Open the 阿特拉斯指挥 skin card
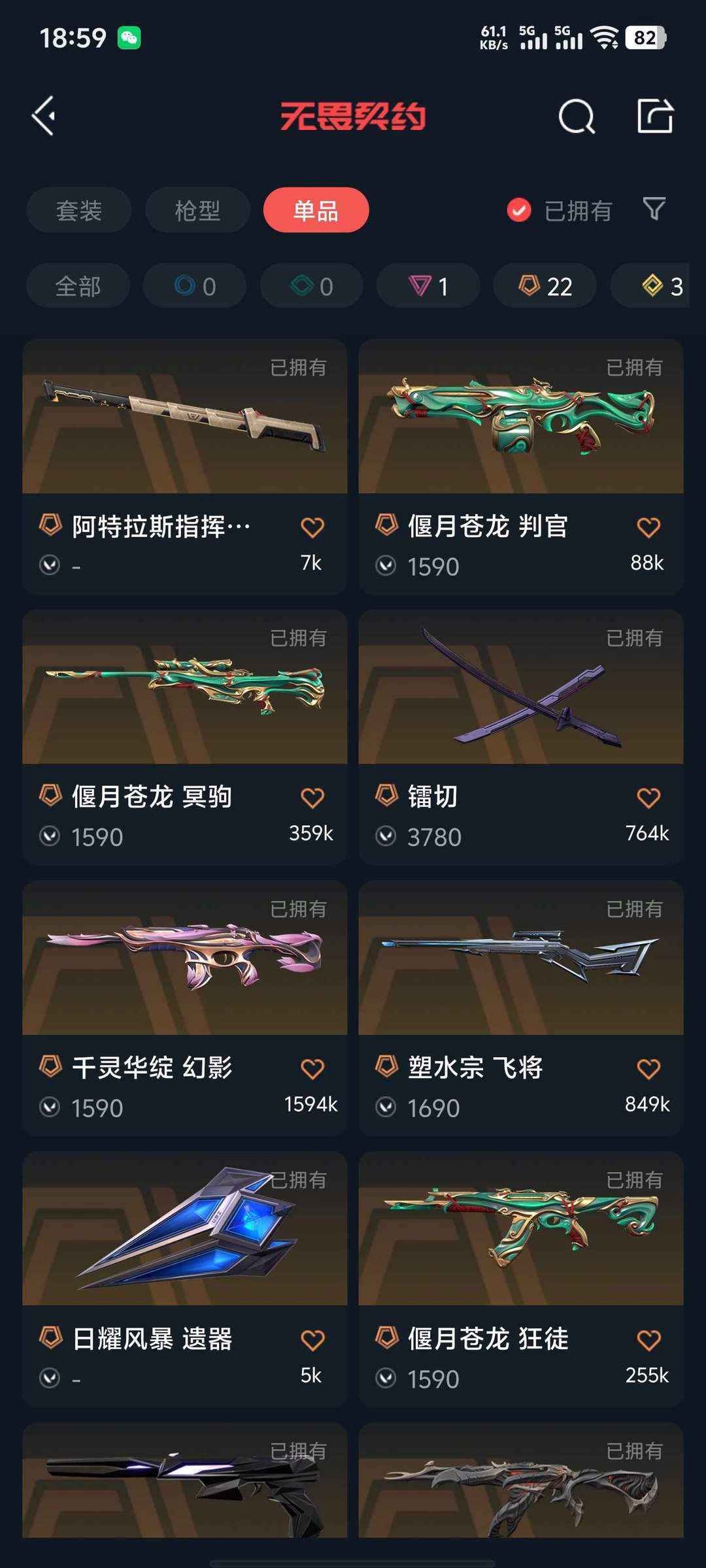This screenshot has width=706, height=1568. point(185,466)
